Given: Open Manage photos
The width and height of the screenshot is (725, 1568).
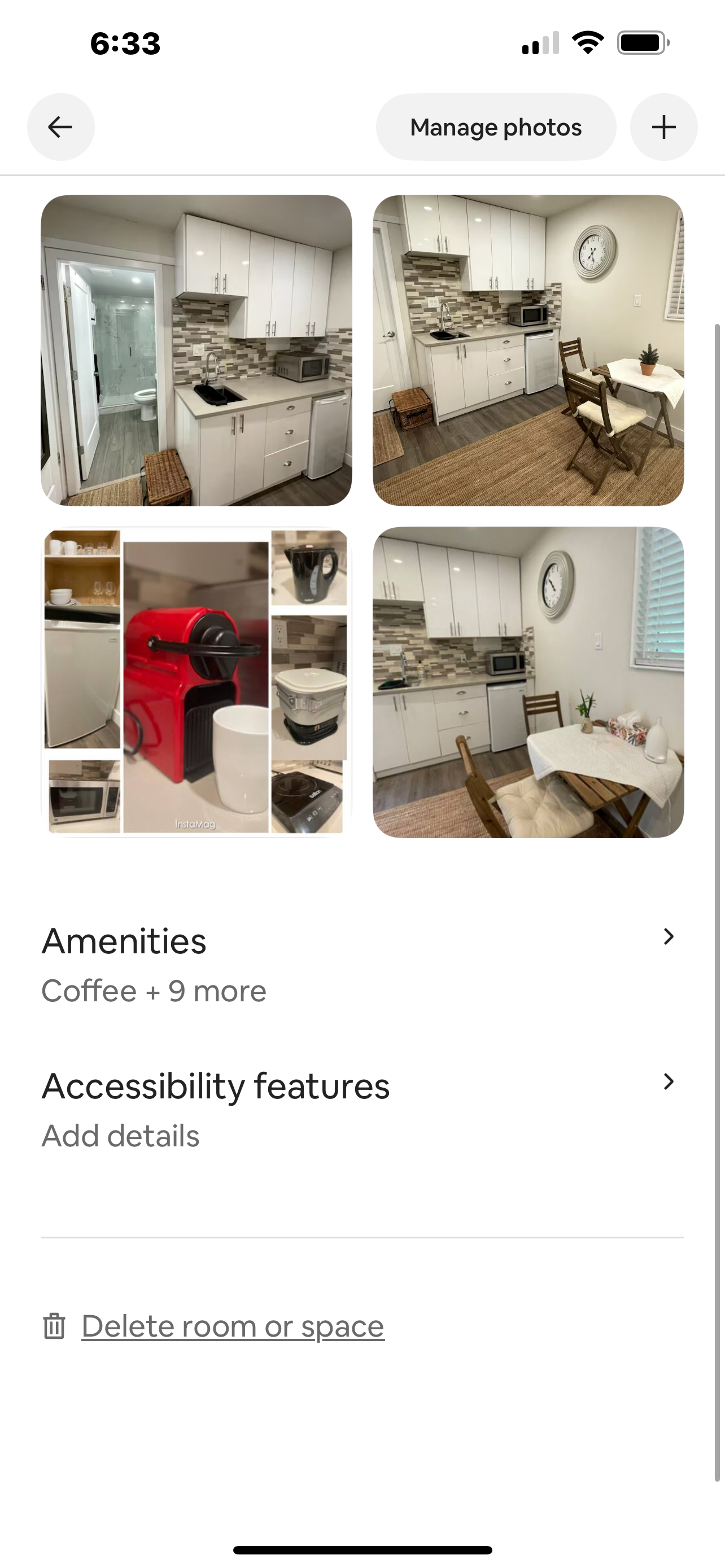Looking at the screenshot, I should (496, 127).
